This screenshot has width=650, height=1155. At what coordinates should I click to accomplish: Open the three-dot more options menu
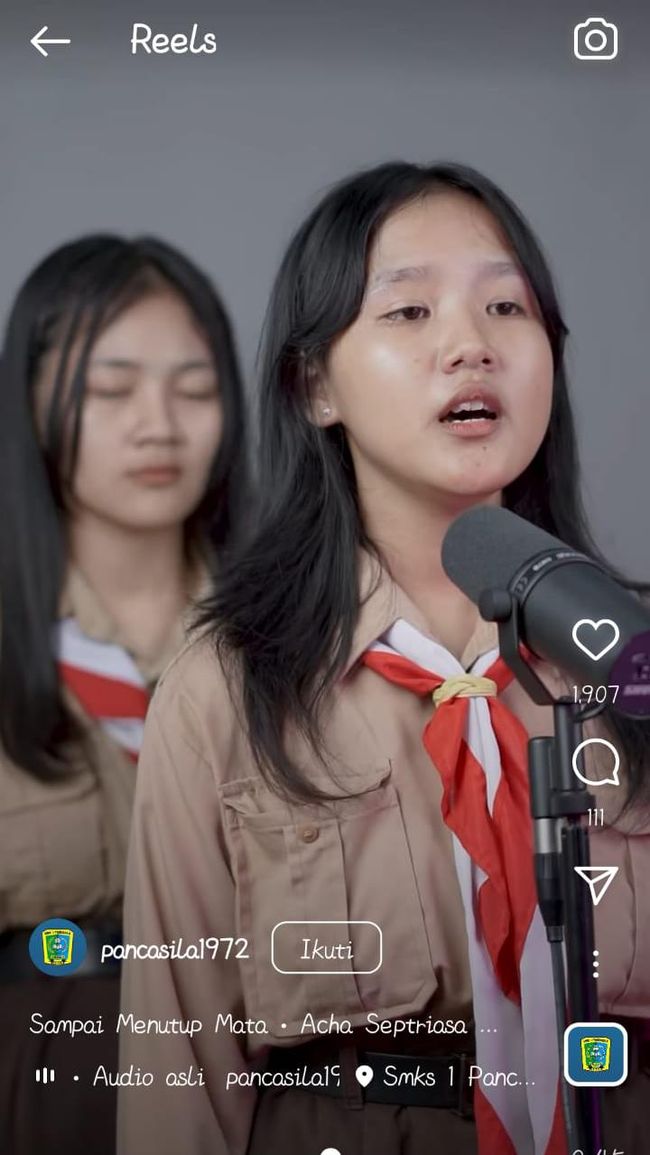[x=595, y=964]
